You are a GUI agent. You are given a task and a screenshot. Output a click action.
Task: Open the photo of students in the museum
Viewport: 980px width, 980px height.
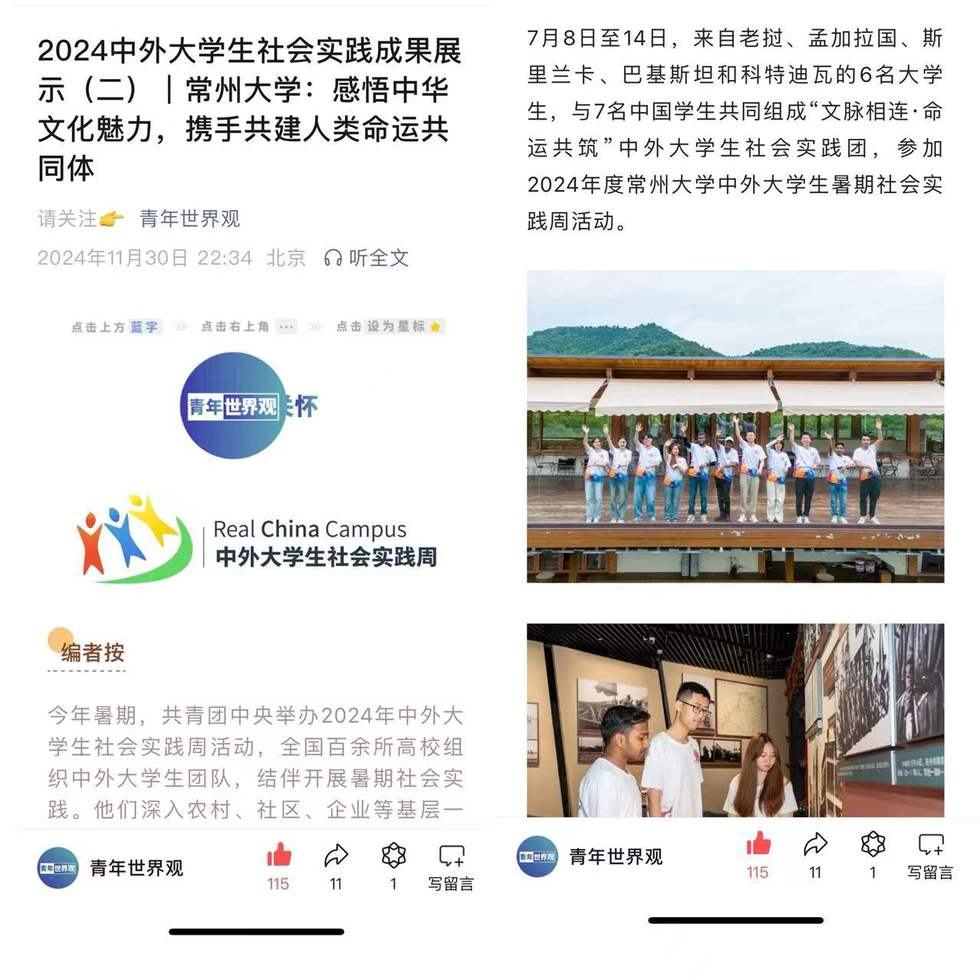735,720
